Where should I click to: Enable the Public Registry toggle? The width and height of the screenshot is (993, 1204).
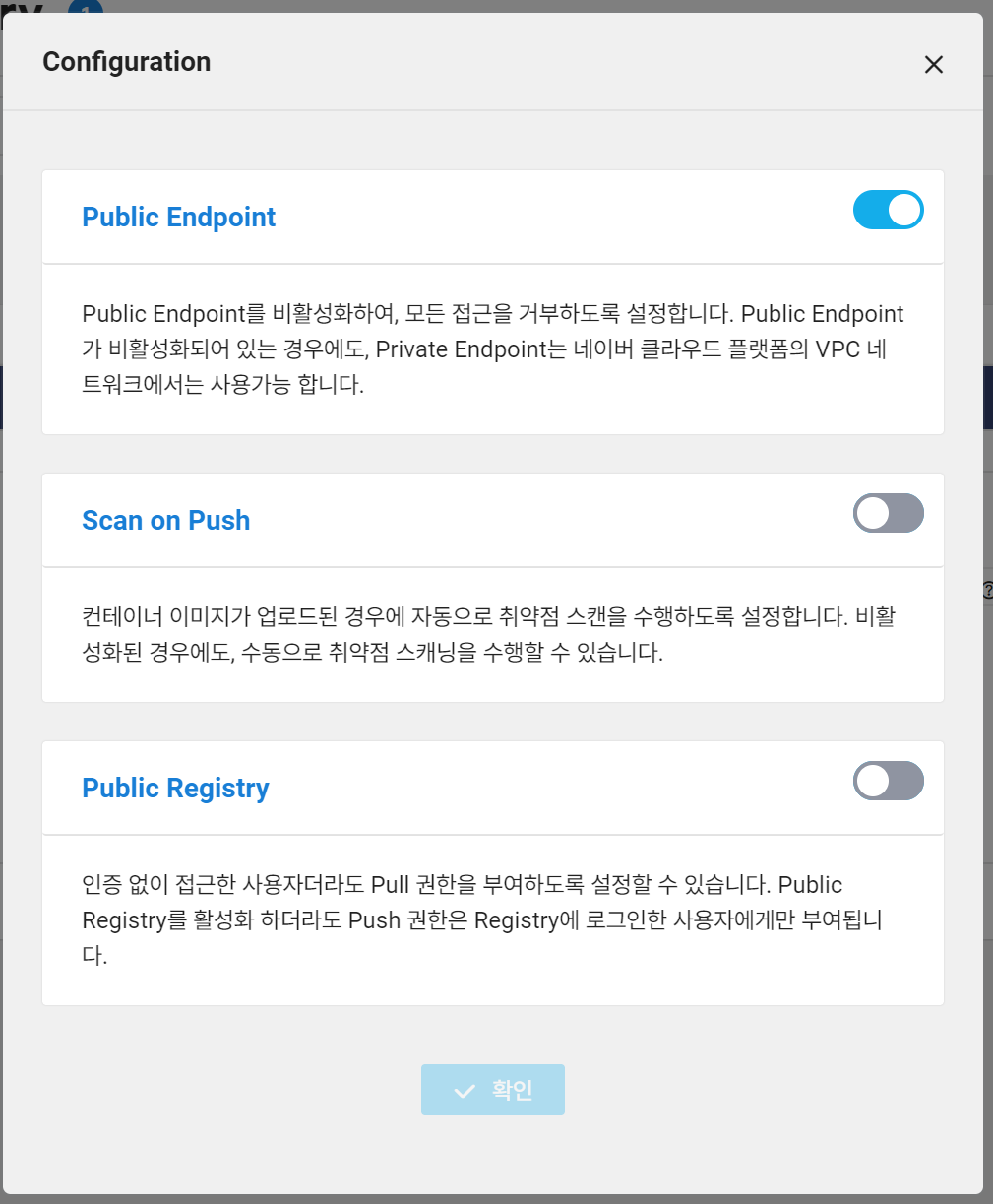(888, 780)
